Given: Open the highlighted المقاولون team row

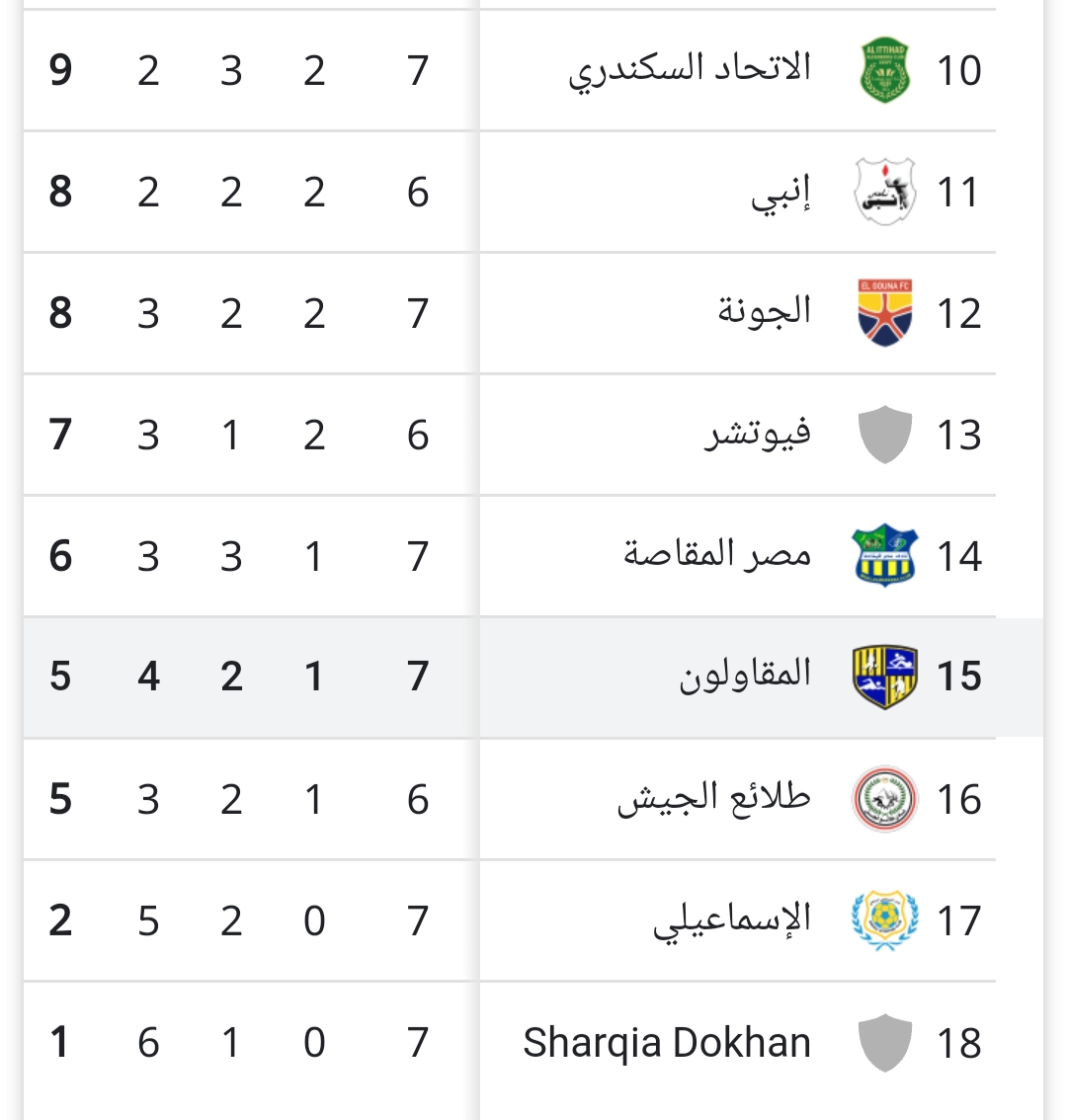Looking at the screenshot, I should (745, 677).
